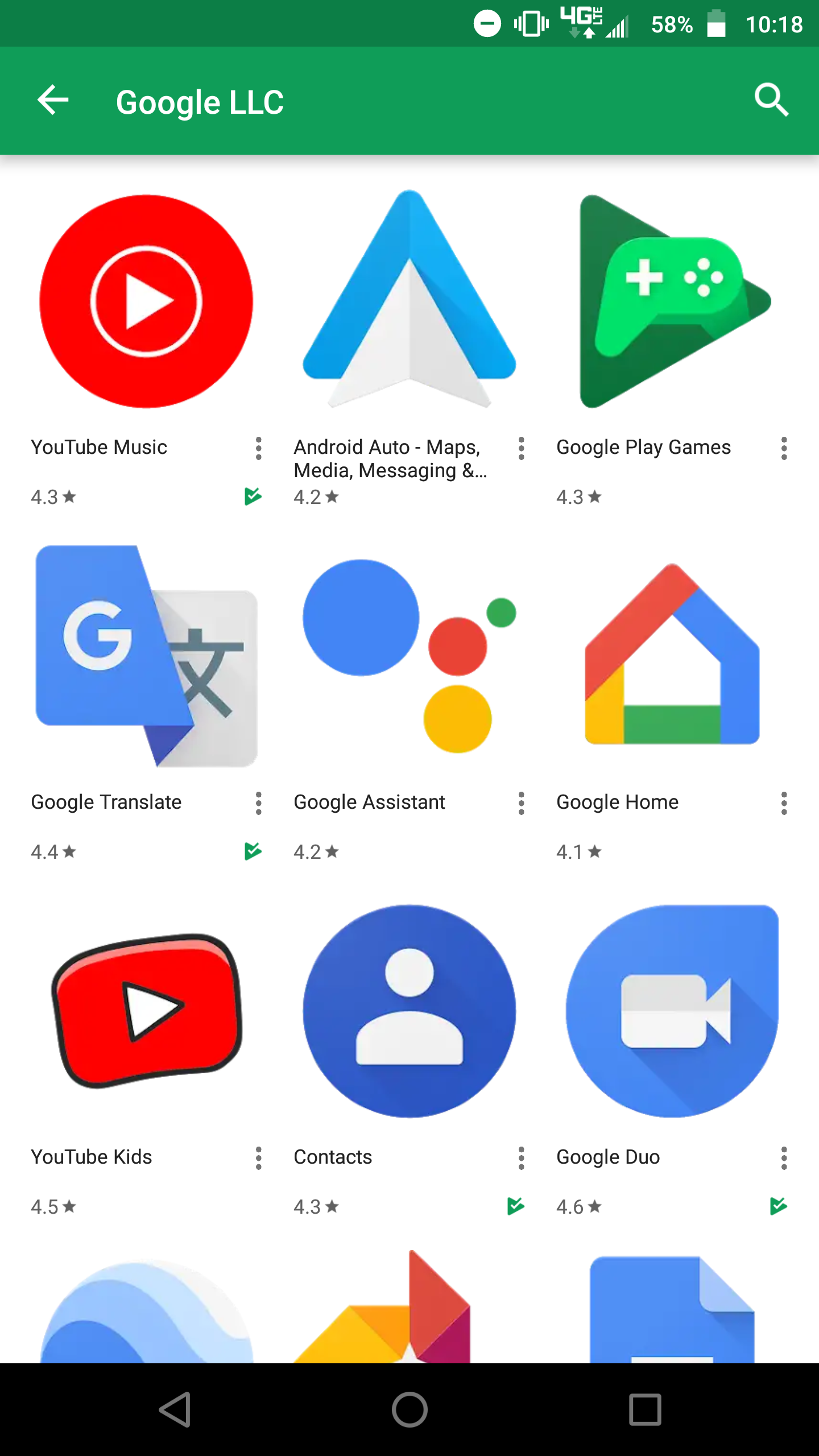Open Google Assistant from its icon

408,657
